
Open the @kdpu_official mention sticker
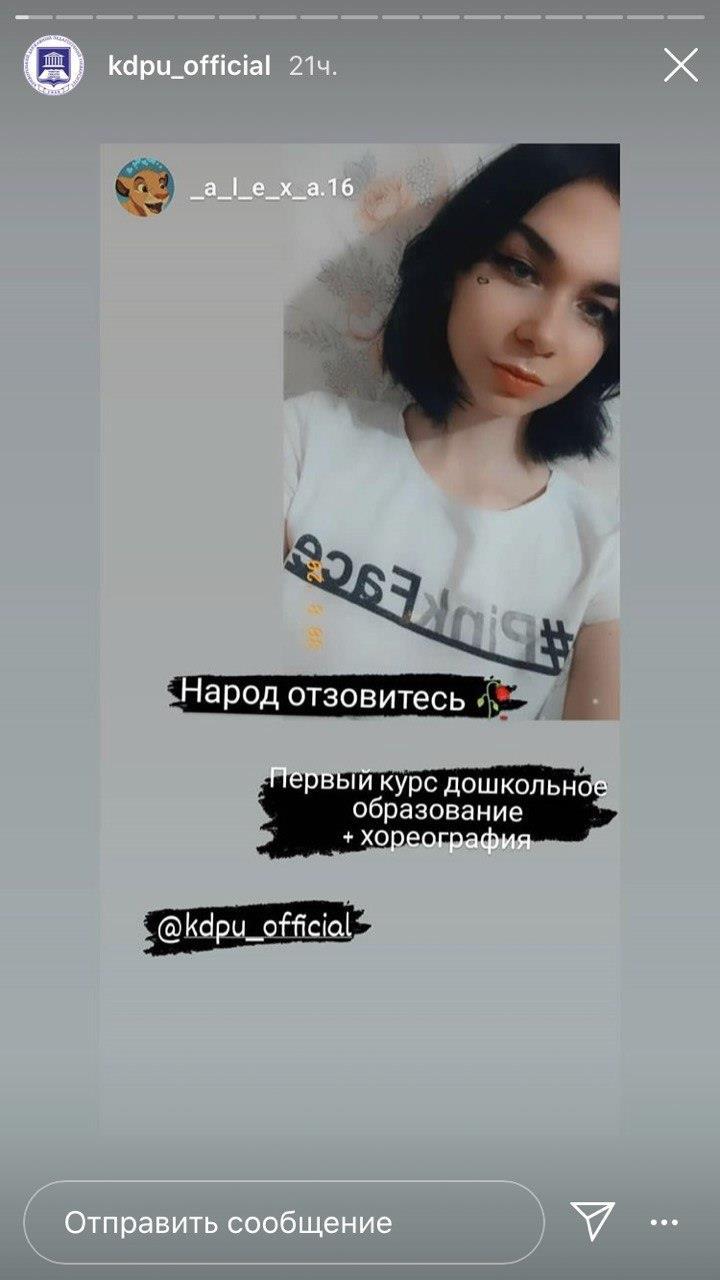[254, 927]
